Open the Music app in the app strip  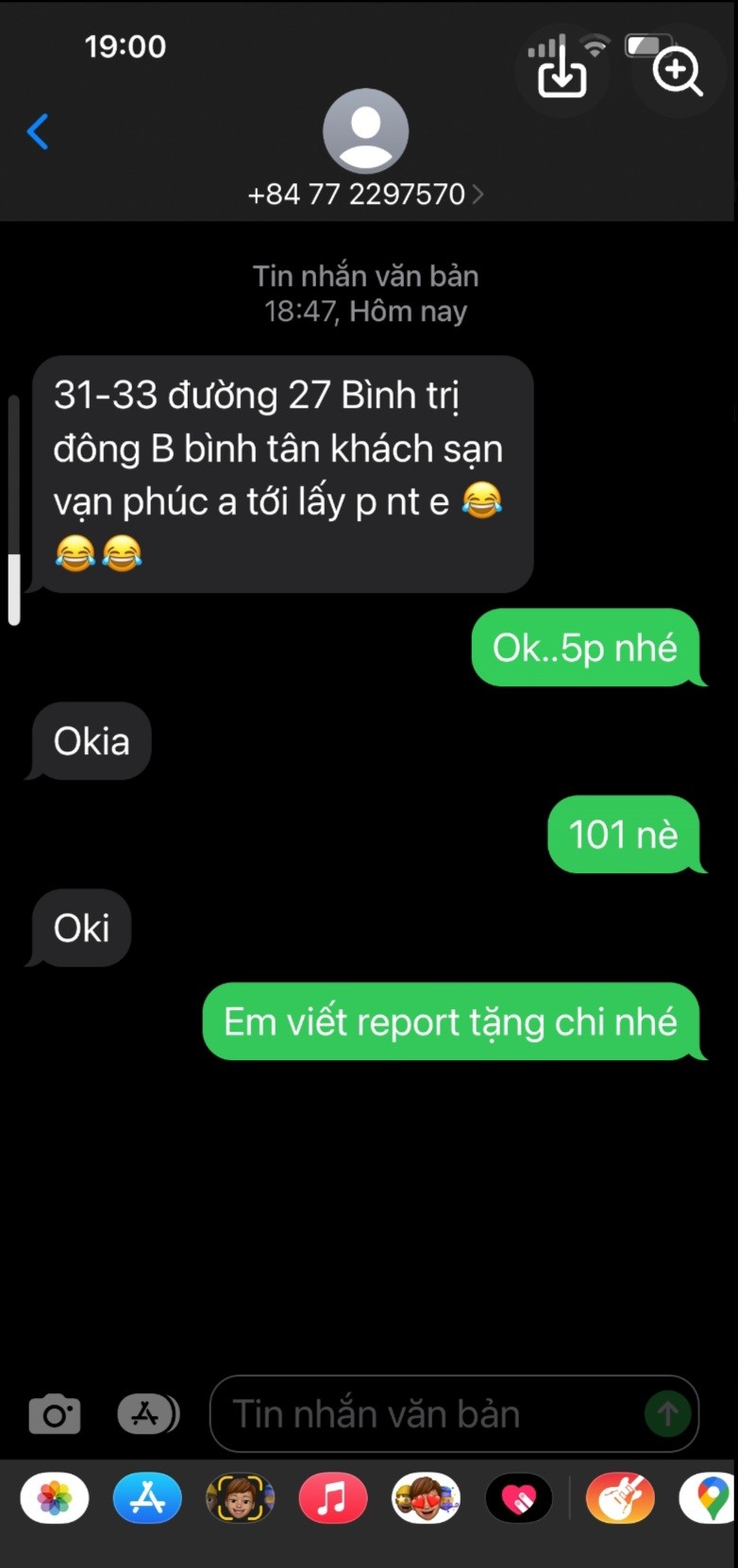[332, 1498]
